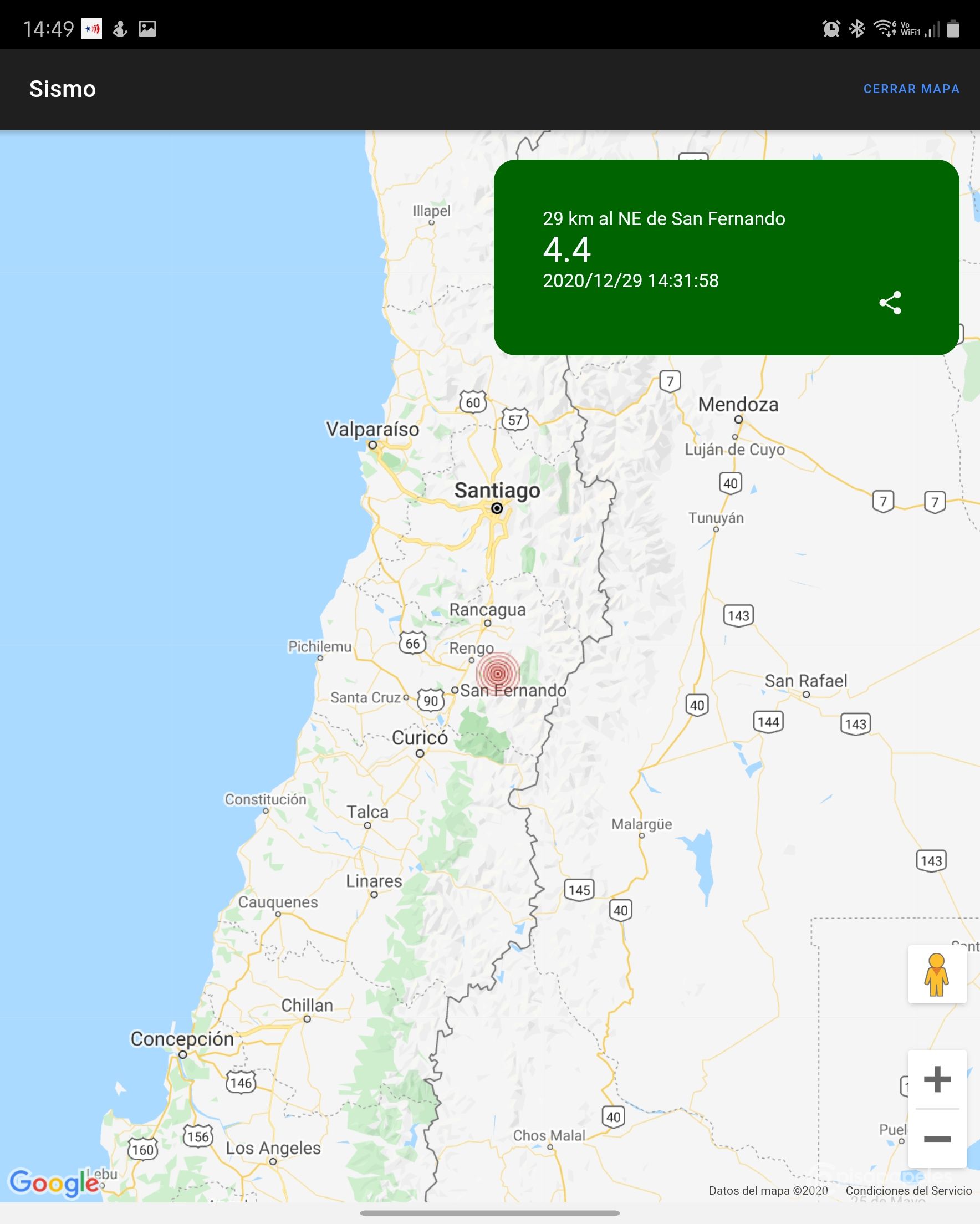Zoom out on the map
The height and width of the screenshot is (1224, 980).
937,1139
